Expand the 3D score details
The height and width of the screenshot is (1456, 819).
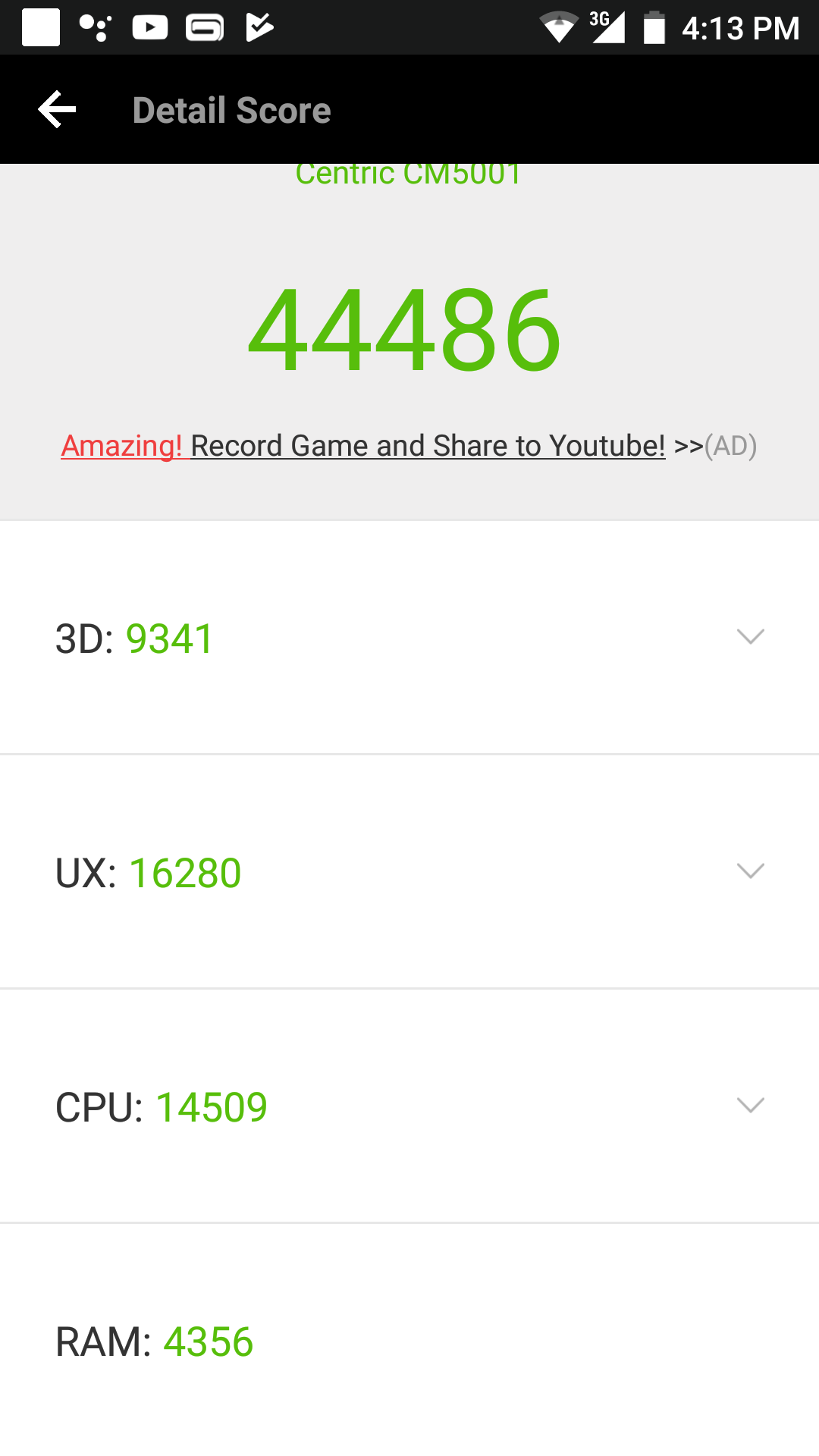point(750,637)
